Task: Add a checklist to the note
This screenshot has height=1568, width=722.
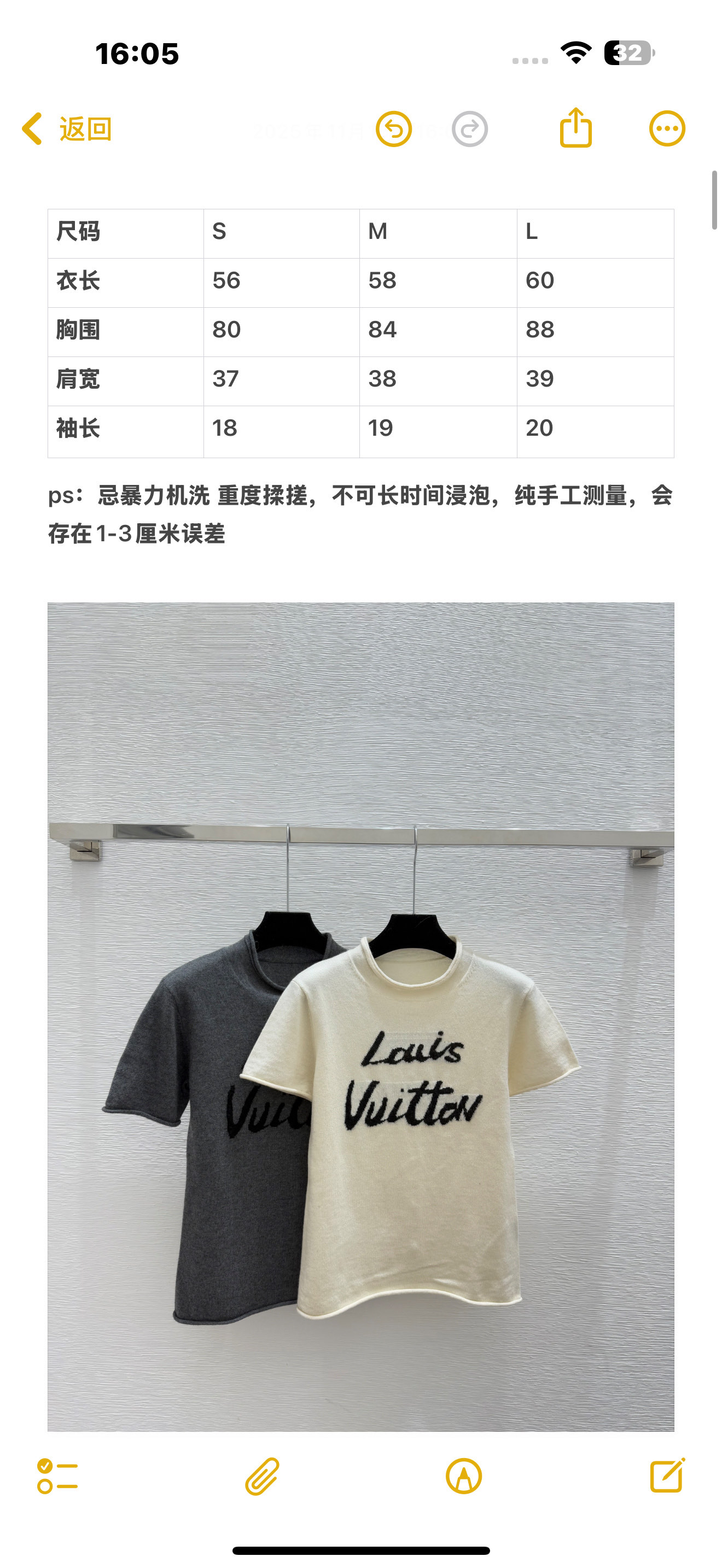Action: coord(57,1476)
